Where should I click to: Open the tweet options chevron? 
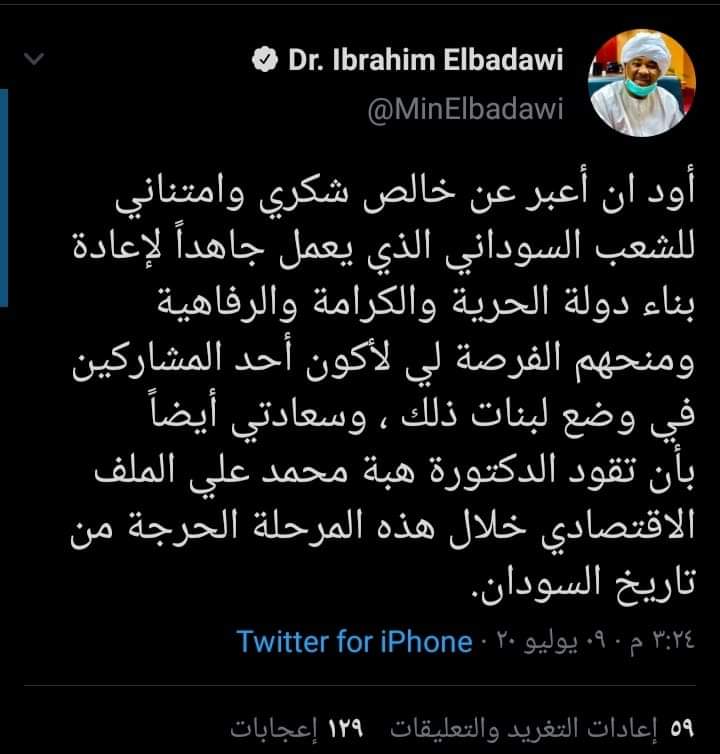tap(34, 61)
